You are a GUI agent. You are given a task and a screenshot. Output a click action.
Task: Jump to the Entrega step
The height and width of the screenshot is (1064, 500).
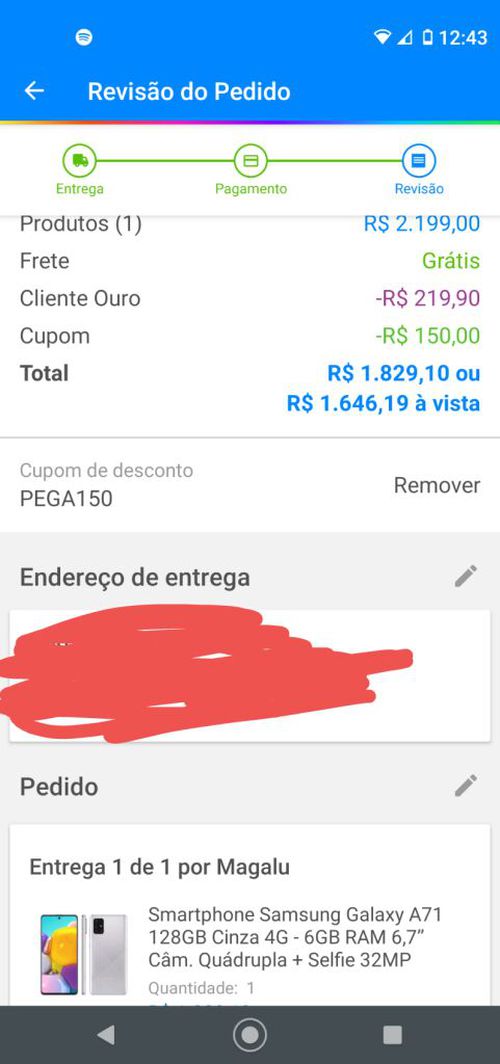pyautogui.click(x=79, y=170)
